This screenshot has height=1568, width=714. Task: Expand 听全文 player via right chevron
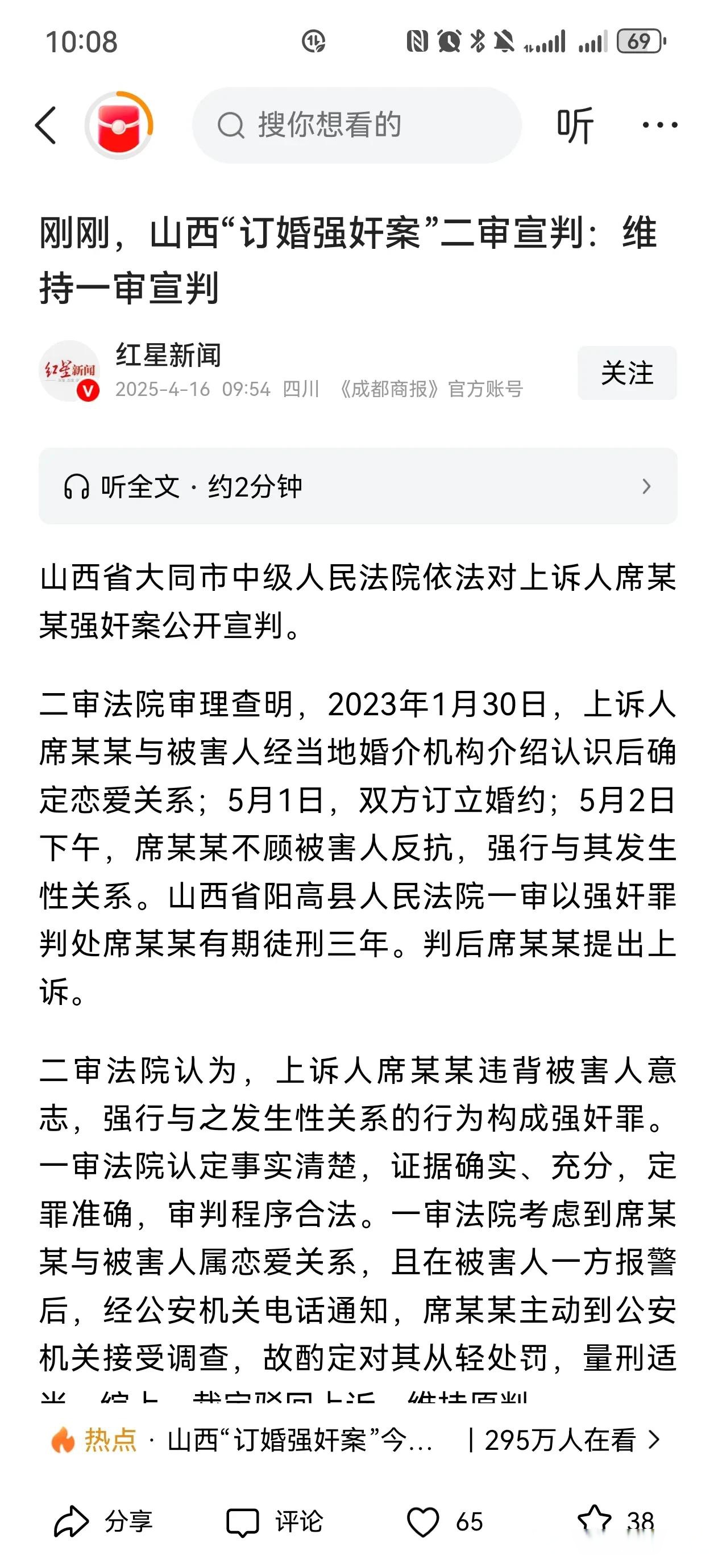point(647,486)
